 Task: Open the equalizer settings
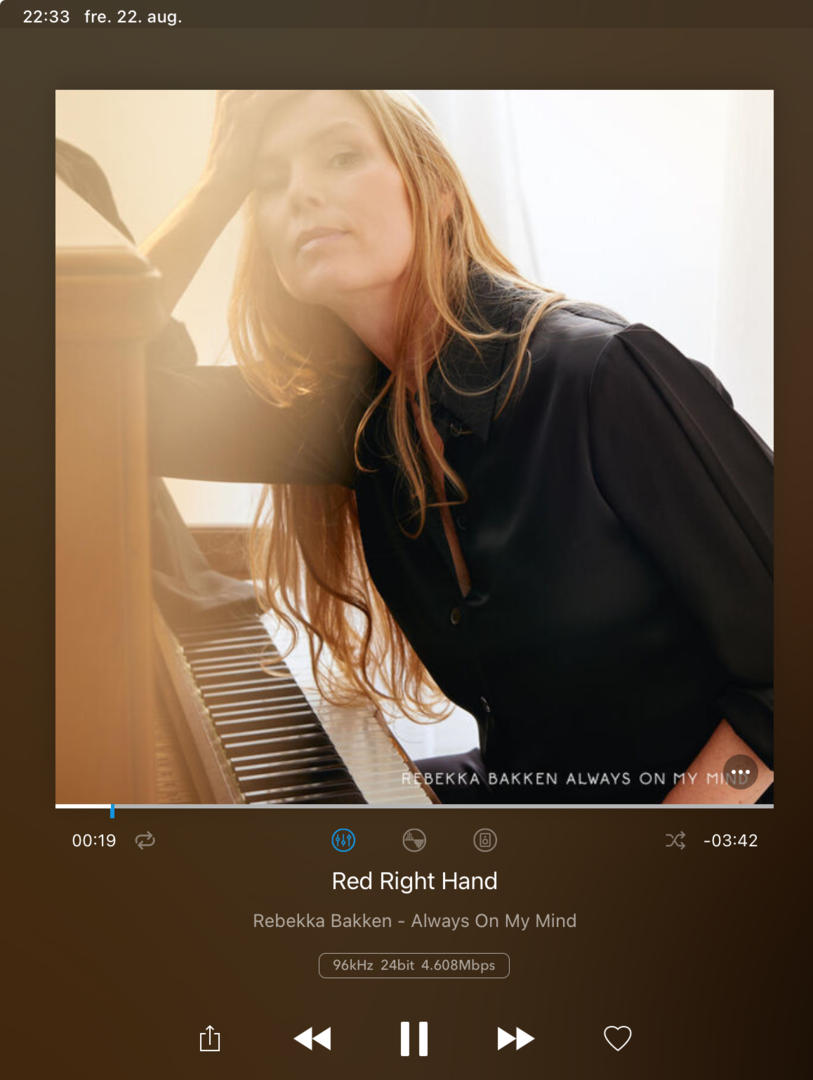click(343, 840)
